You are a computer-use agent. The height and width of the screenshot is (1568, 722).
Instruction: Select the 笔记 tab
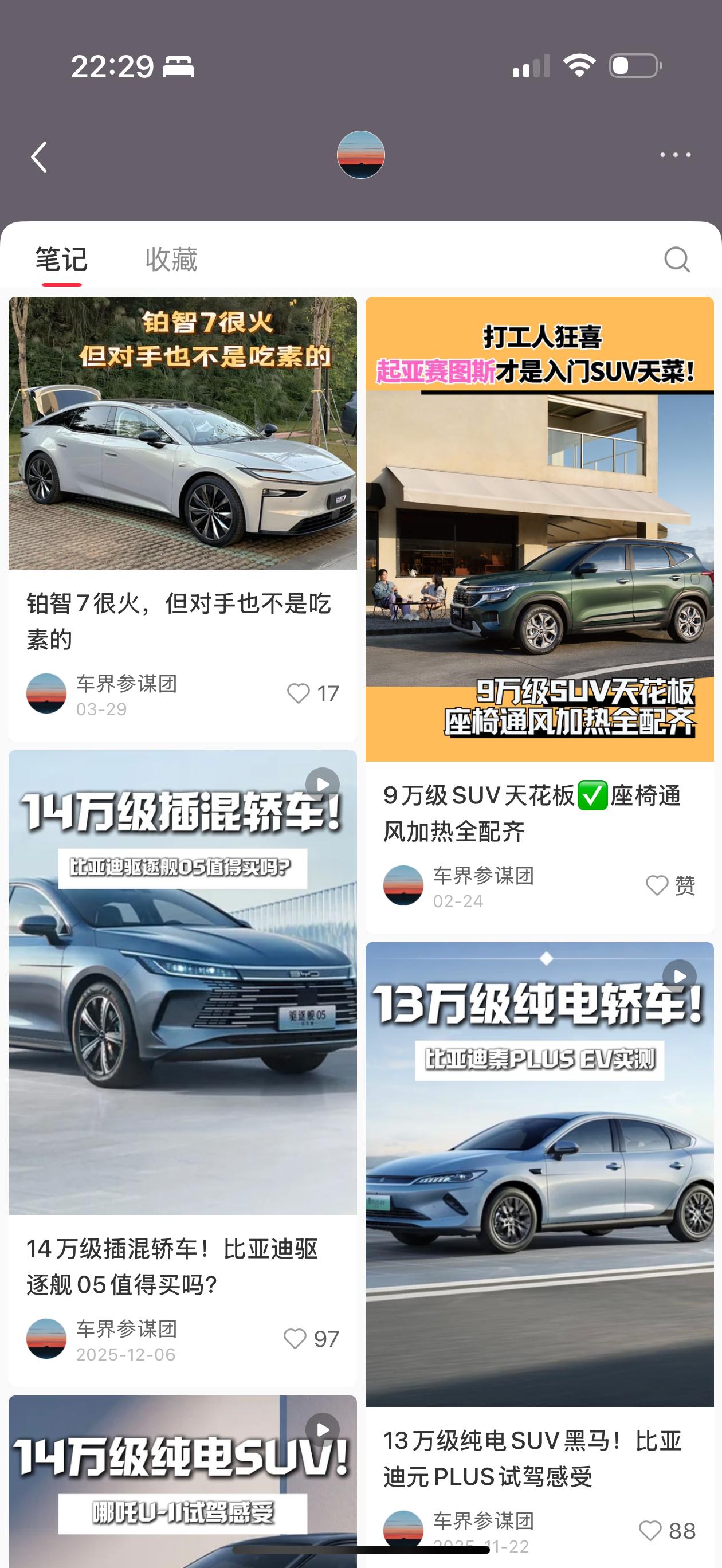(62, 258)
